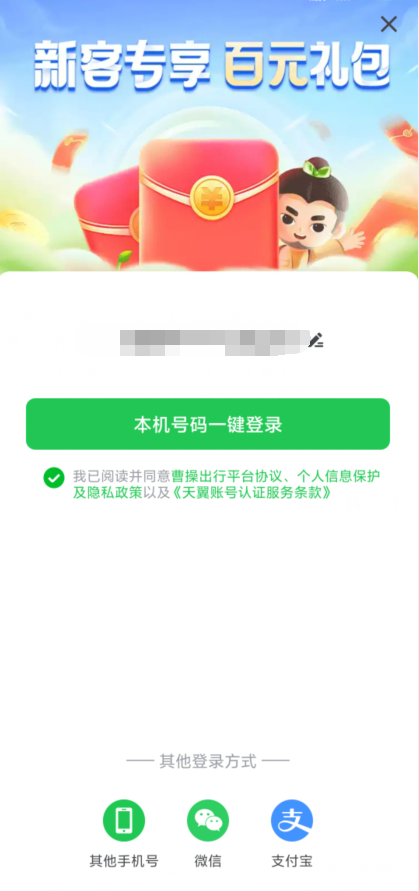Image resolution: width=419 pixels, height=891 pixels.
Task: Close the login screen
Action: tap(389, 24)
